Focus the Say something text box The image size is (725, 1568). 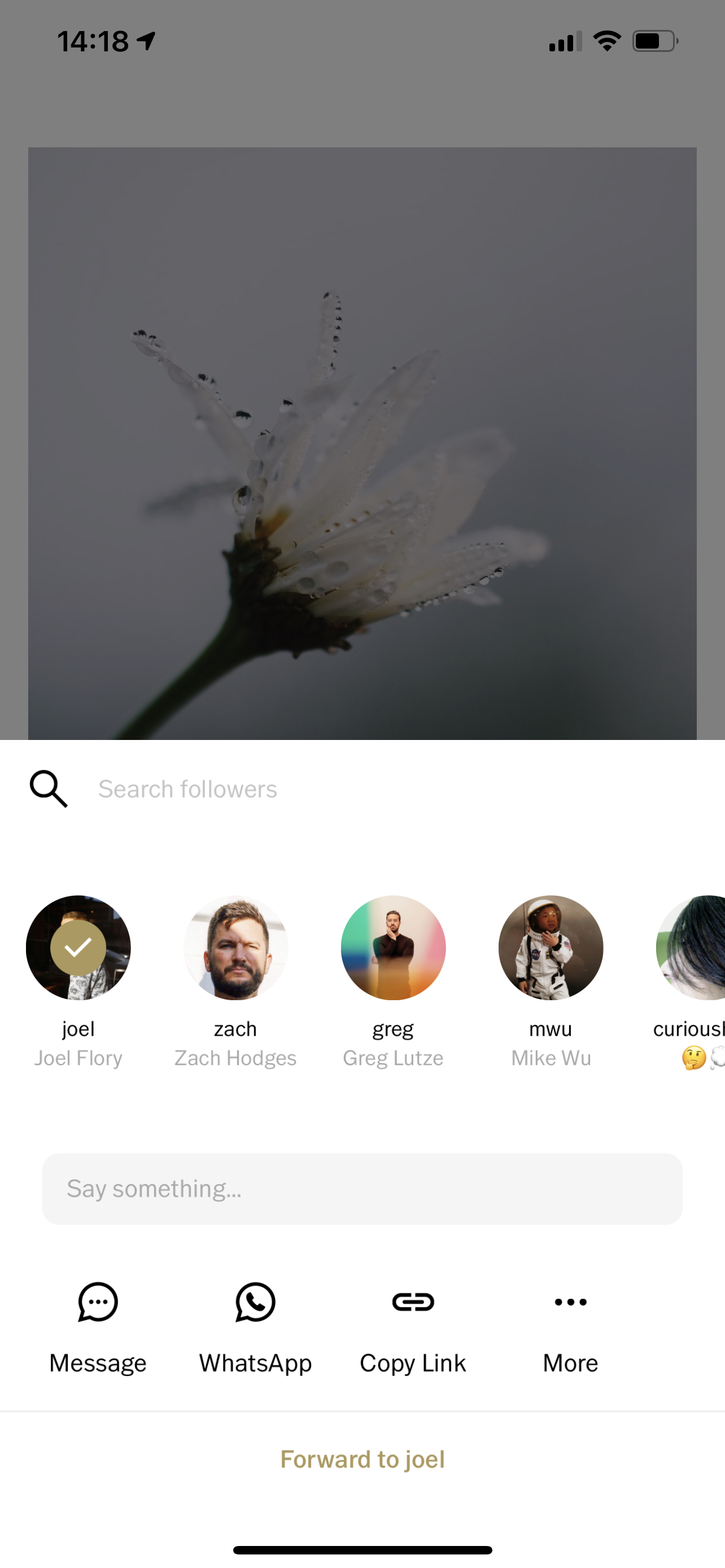(362, 1188)
